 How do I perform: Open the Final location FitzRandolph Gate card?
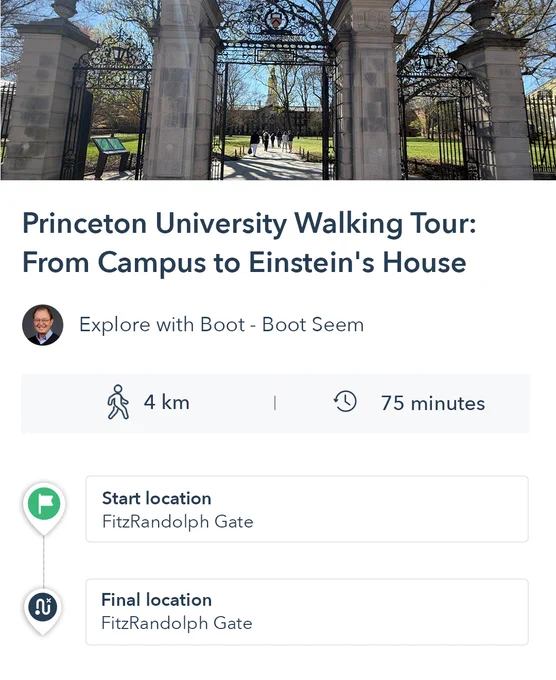pos(307,611)
